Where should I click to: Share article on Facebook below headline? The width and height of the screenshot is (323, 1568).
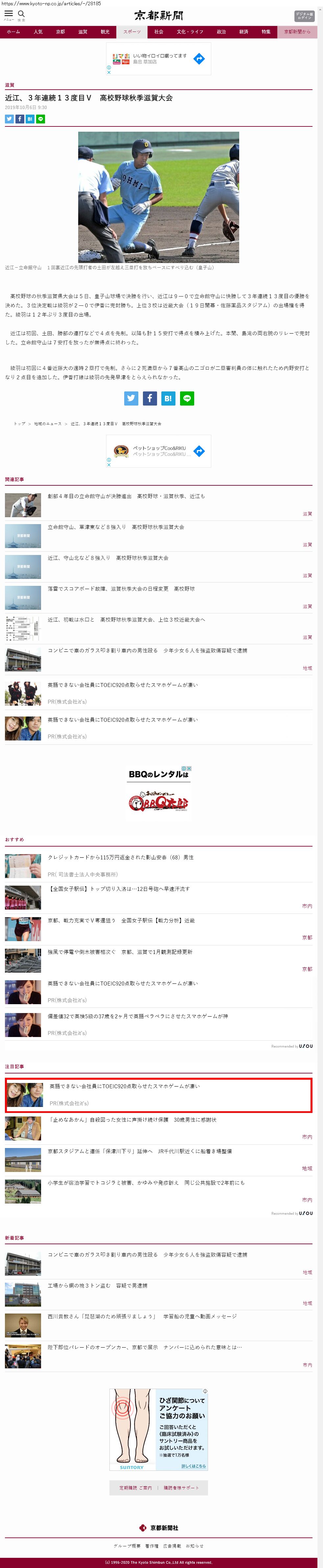coord(19,119)
